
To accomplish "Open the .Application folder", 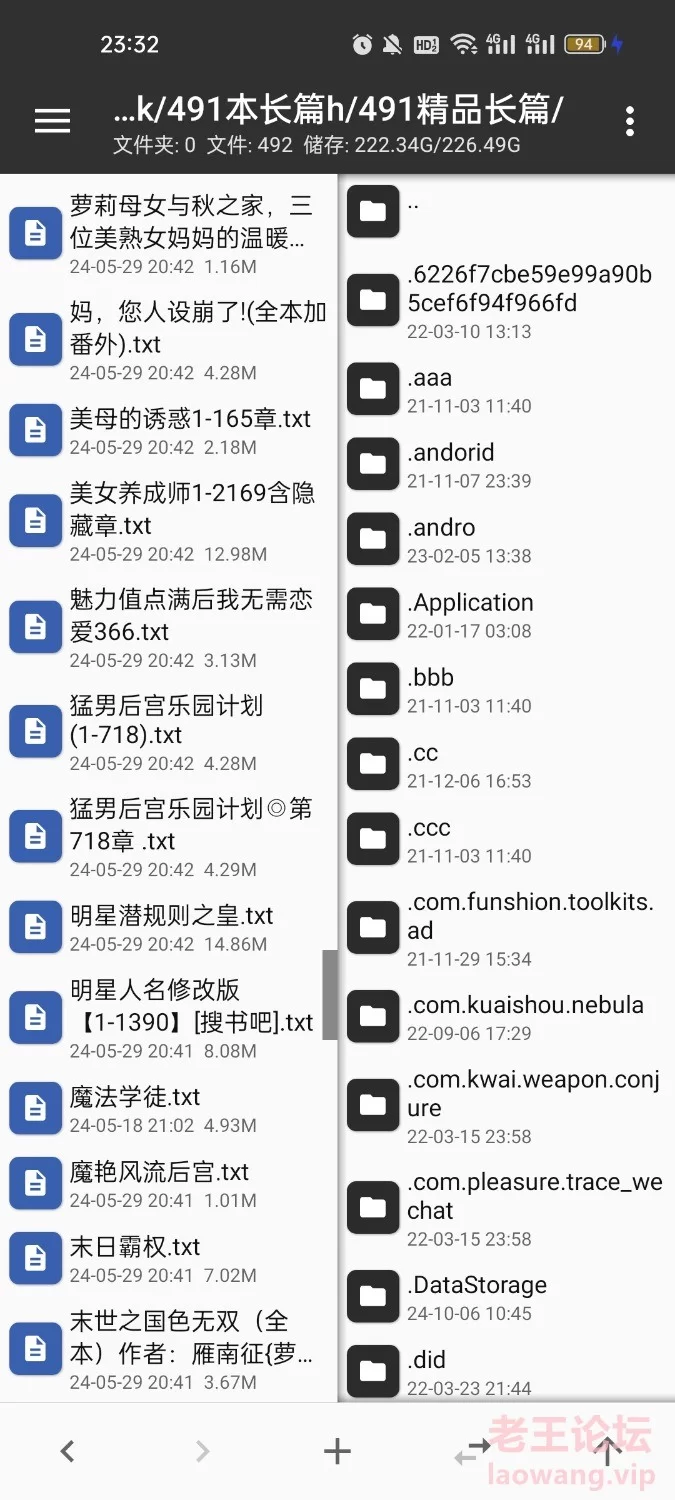I will point(507,614).
